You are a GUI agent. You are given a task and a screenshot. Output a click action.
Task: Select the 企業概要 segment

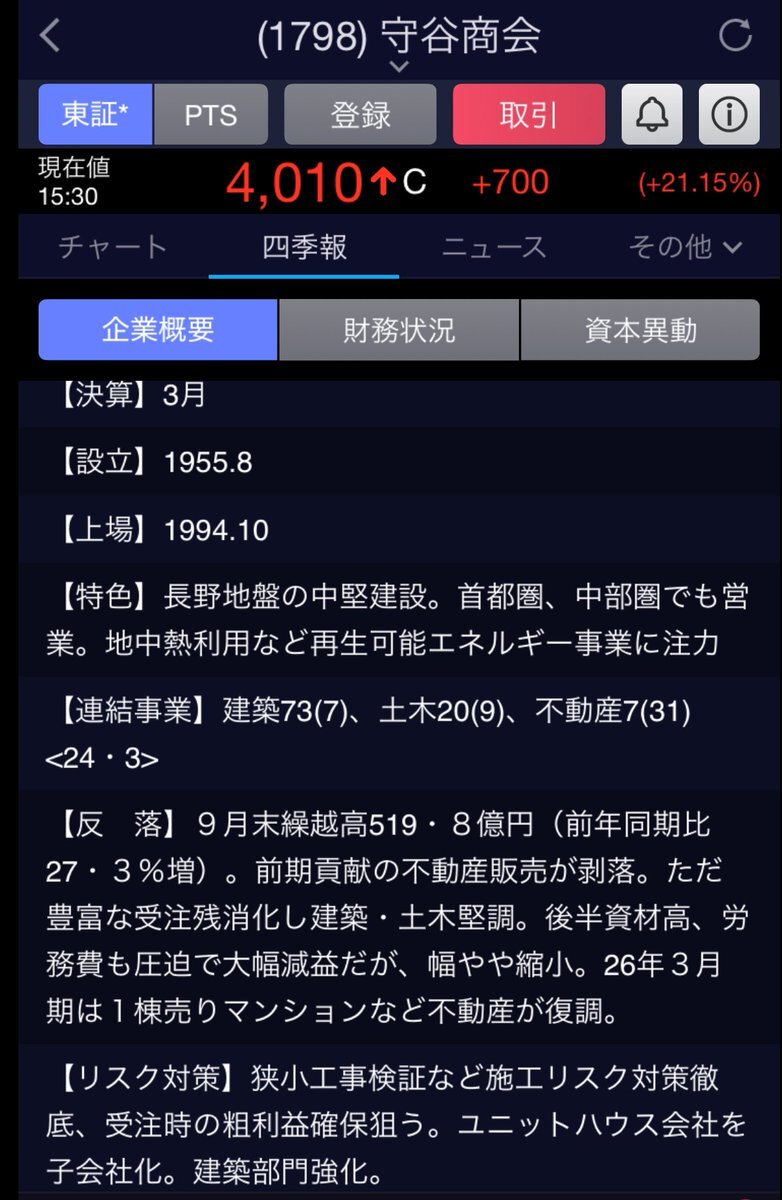pos(158,330)
